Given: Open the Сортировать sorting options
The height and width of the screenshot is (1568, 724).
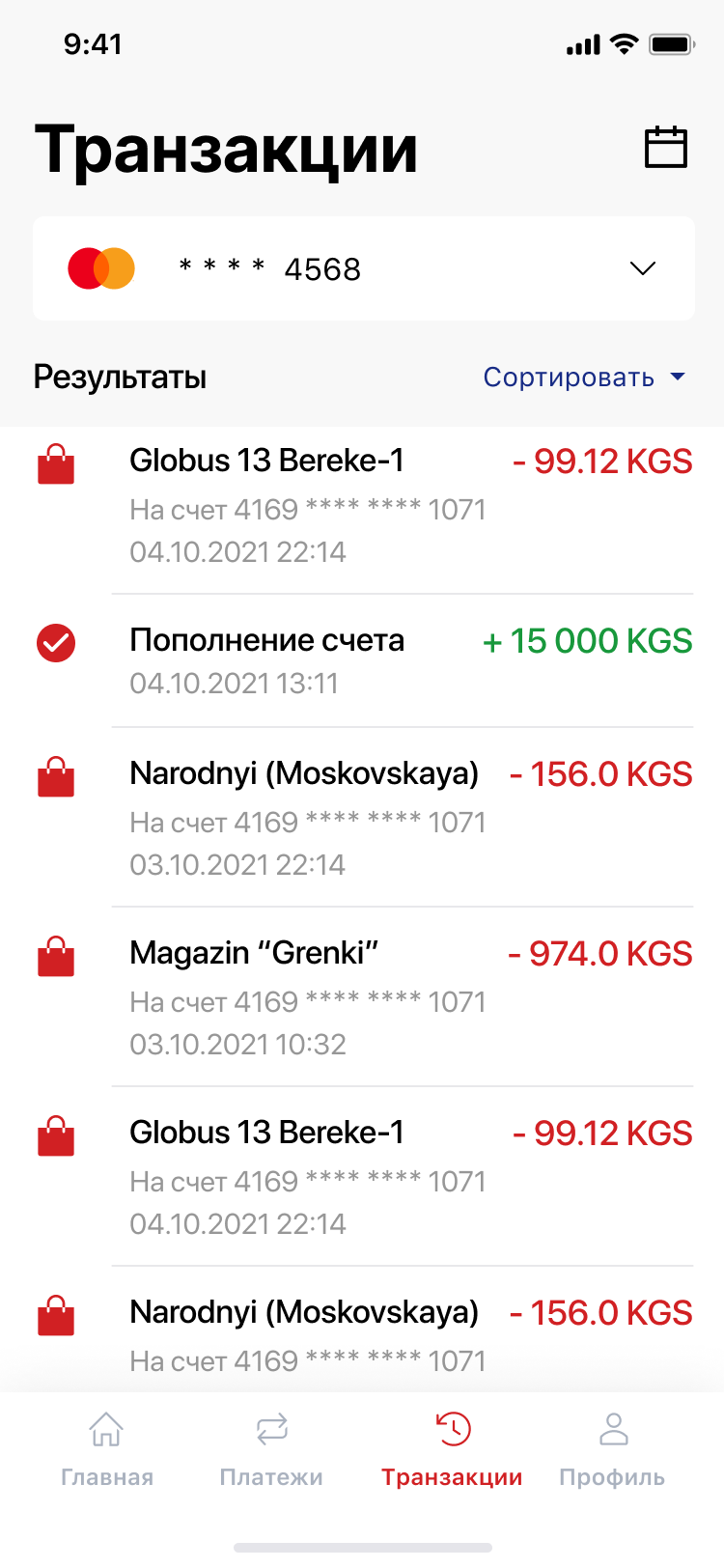Looking at the screenshot, I should tap(583, 377).
